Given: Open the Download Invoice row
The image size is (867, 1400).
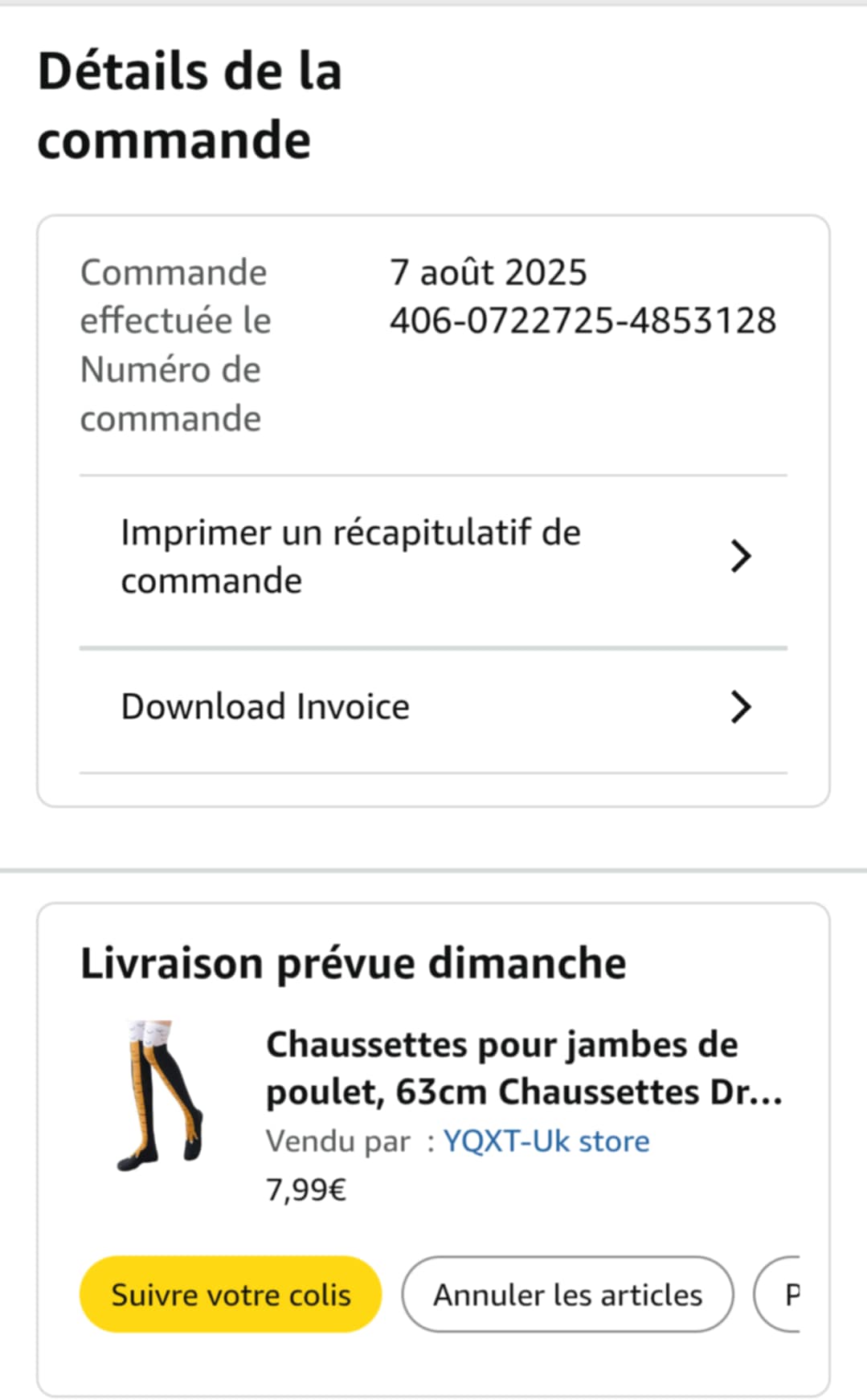Looking at the screenshot, I should coord(432,708).
